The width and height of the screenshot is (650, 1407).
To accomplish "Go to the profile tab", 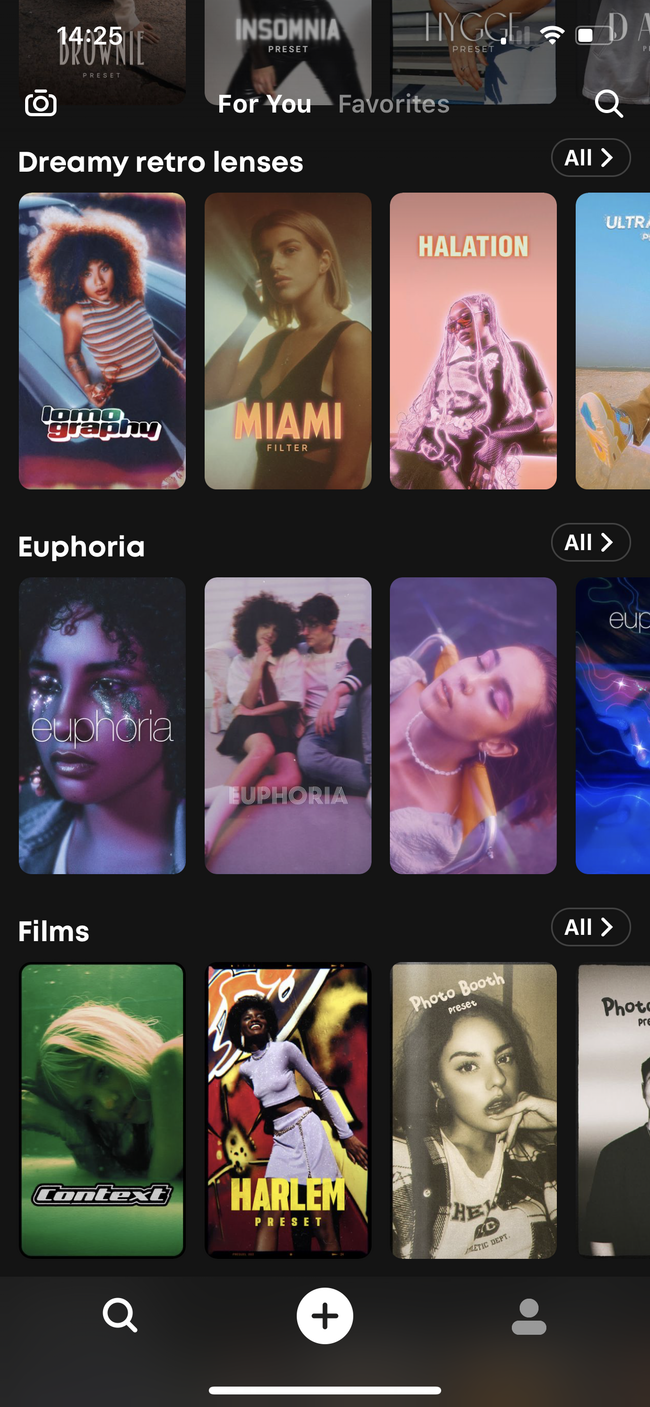I will point(529,1316).
